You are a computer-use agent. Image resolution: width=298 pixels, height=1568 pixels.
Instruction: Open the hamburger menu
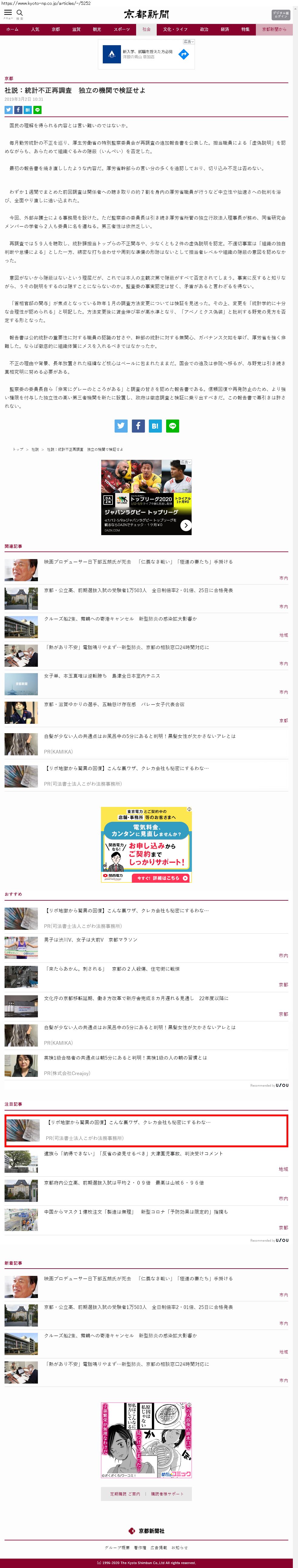pos(8,13)
